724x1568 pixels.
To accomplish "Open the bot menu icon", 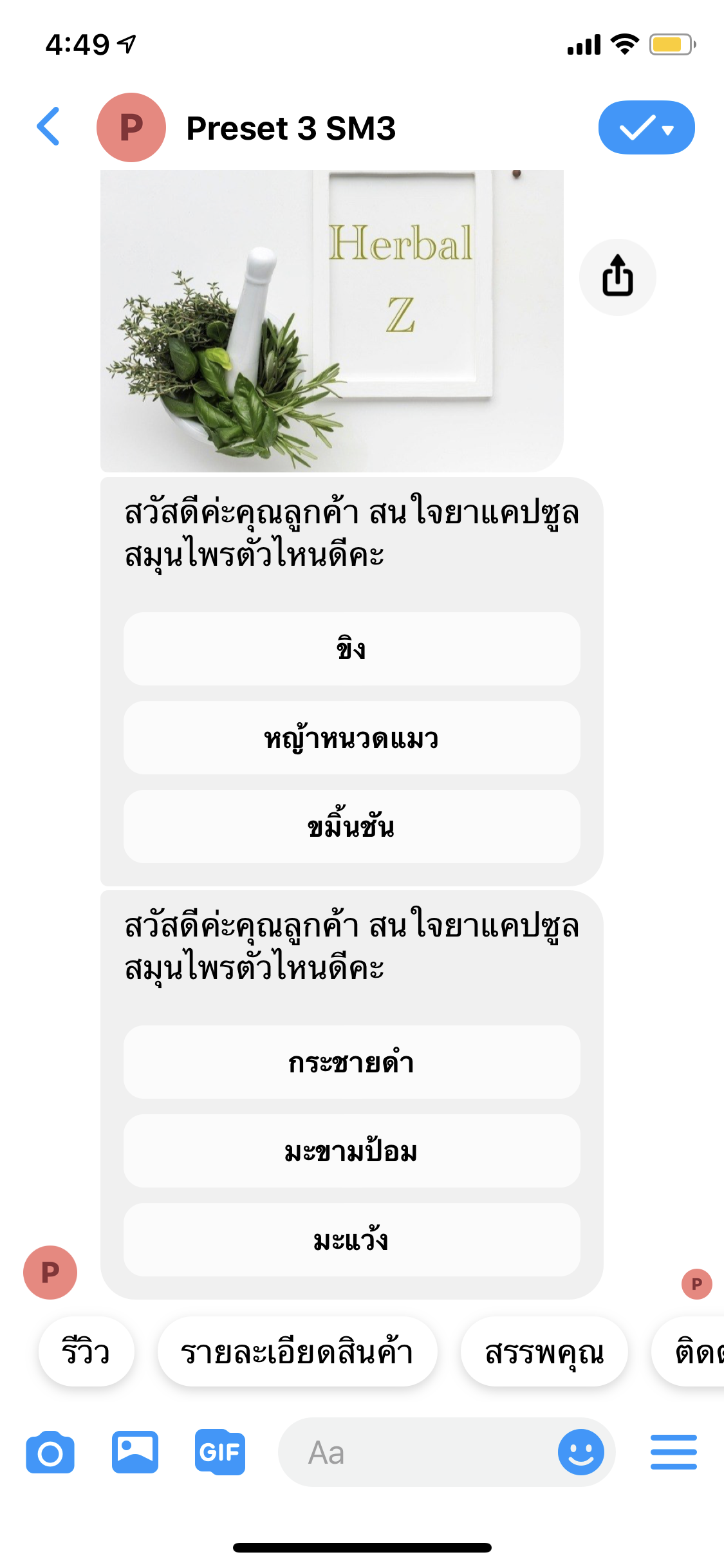I will pyautogui.click(x=673, y=1453).
